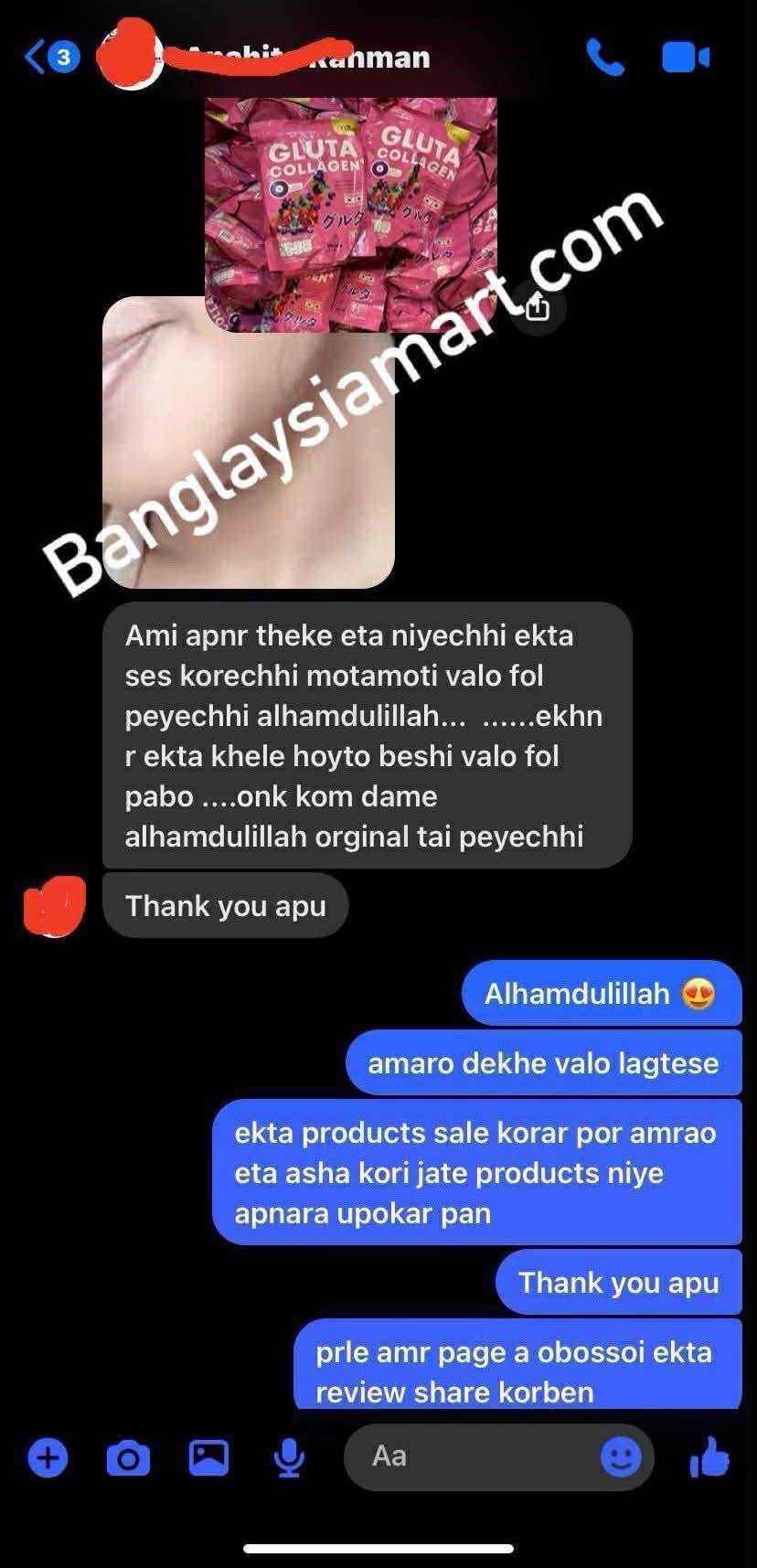This screenshot has width=757, height=1568.
Task: Share the Gluta Collagen photo
Action: tap(538, 307)
